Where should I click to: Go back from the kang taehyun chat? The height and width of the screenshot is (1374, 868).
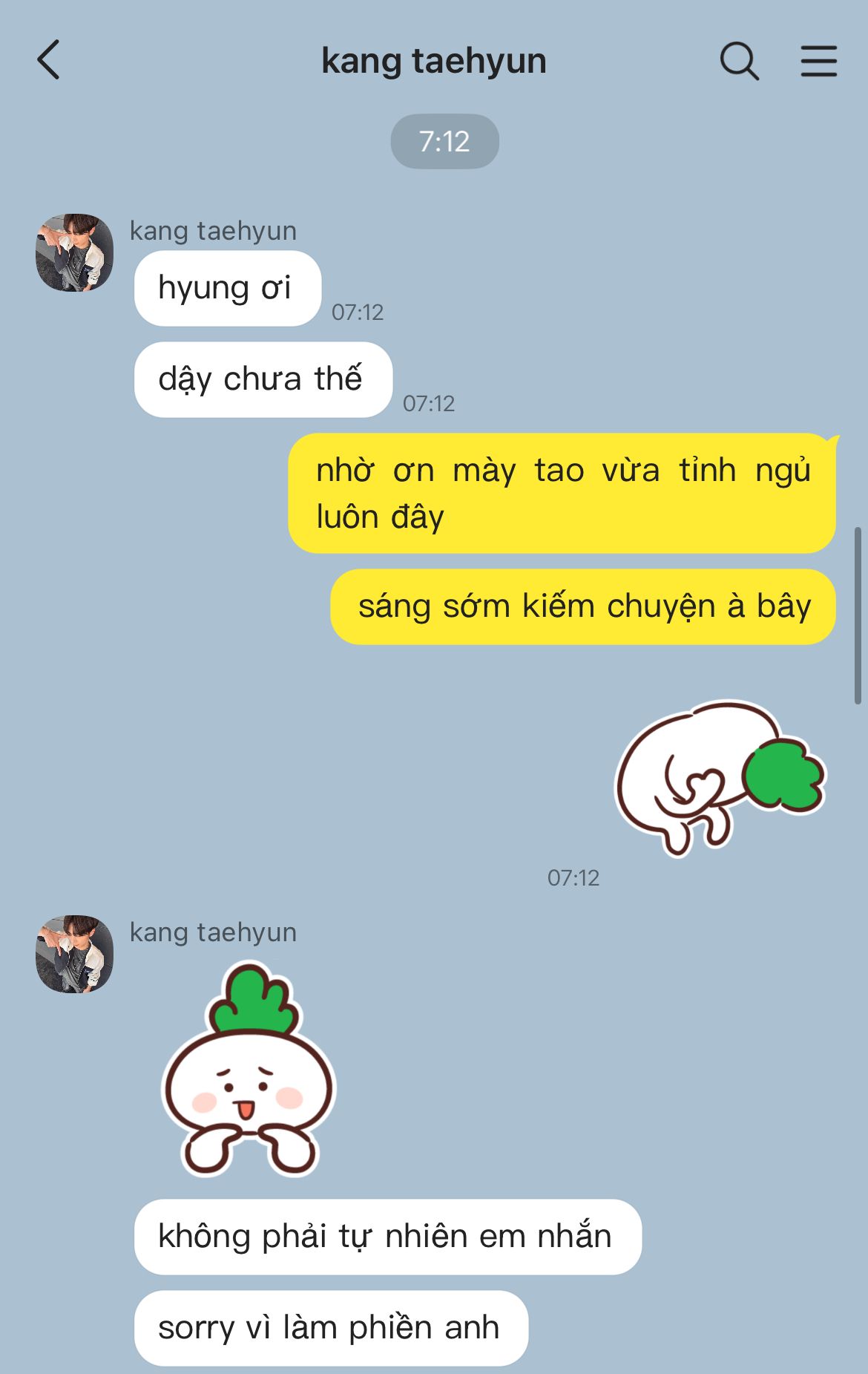coord(49,60)
